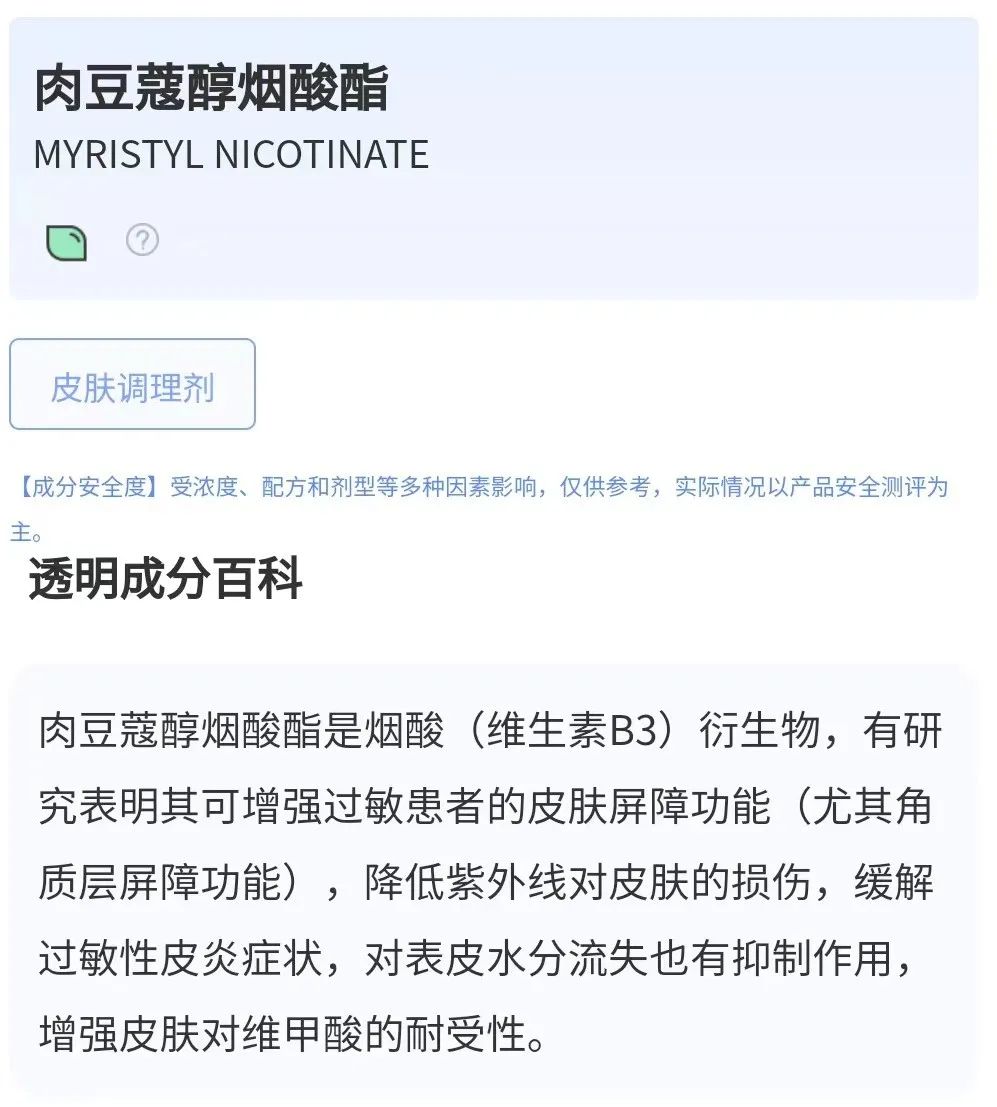Click the 皮肤调理剂 function tag

coord(131,384)
